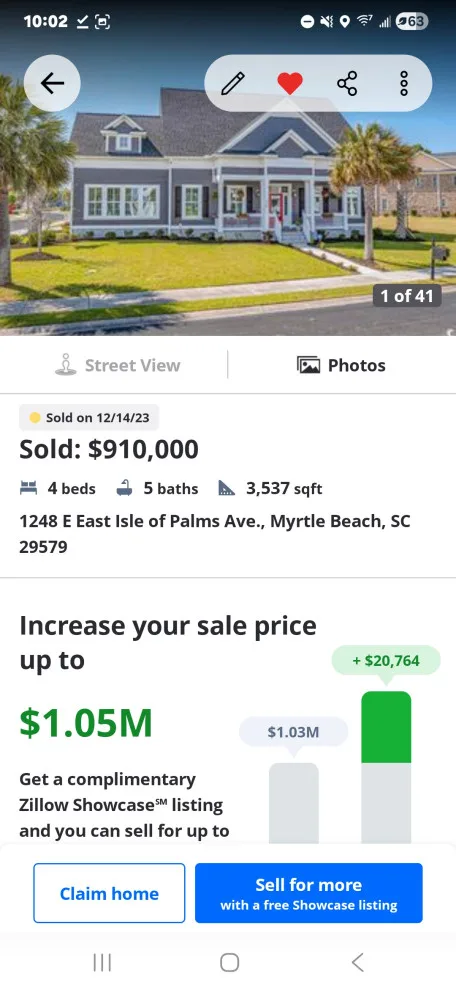The height and width of the screenshot is (990, 456).
Task: Share this home listing
Action: click(x=347, y=83)
